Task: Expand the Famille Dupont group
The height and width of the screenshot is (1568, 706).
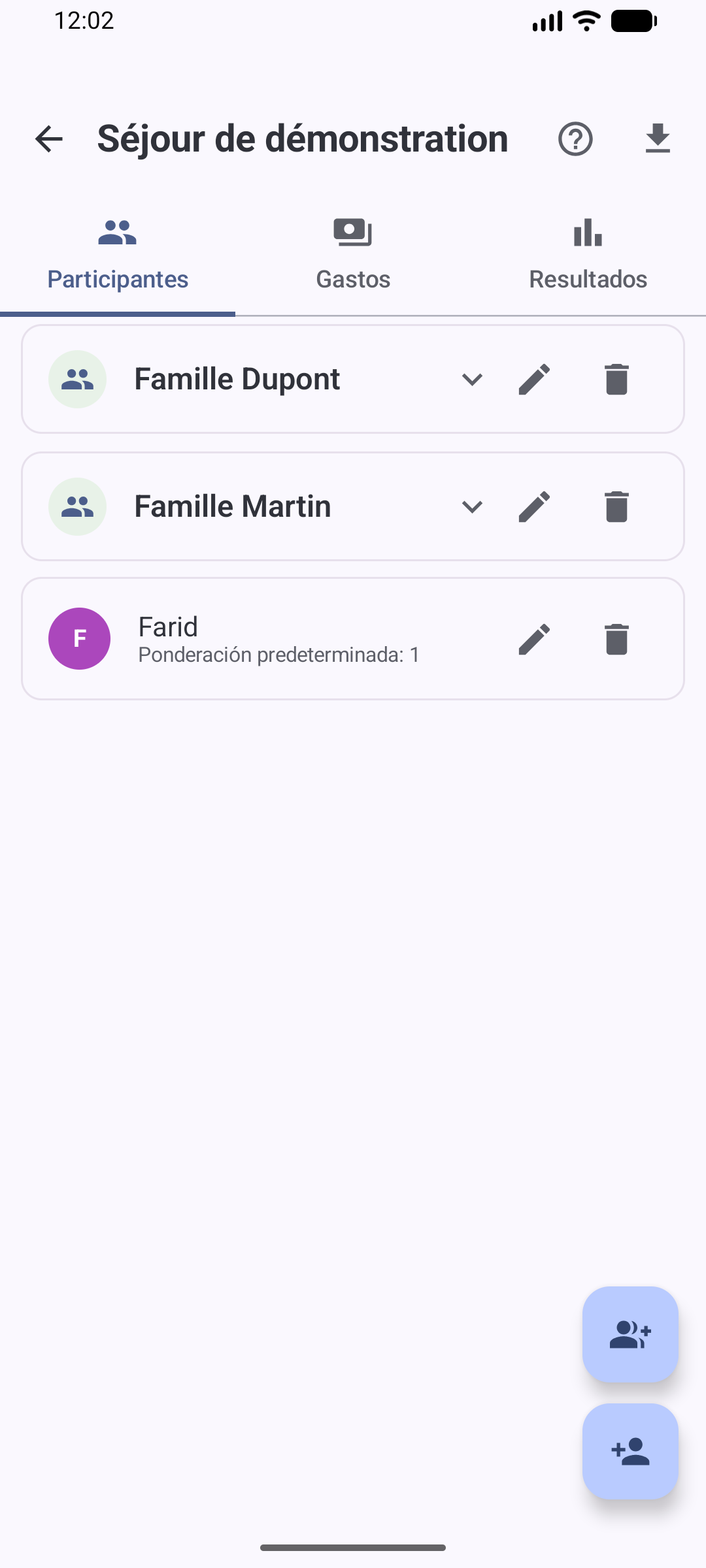Action: 472,380
